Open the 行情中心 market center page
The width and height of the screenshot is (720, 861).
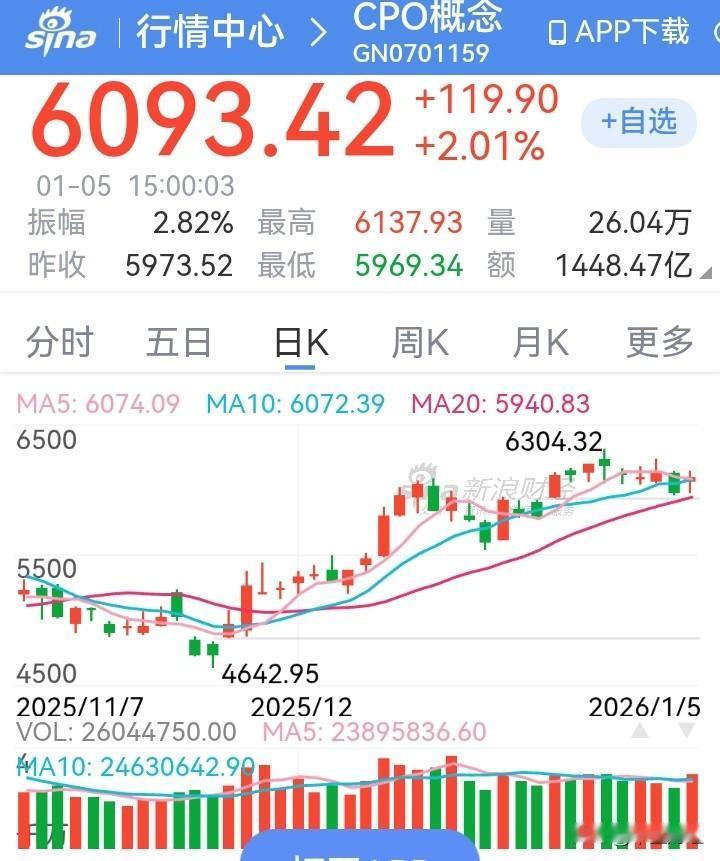tap(210, 31)
